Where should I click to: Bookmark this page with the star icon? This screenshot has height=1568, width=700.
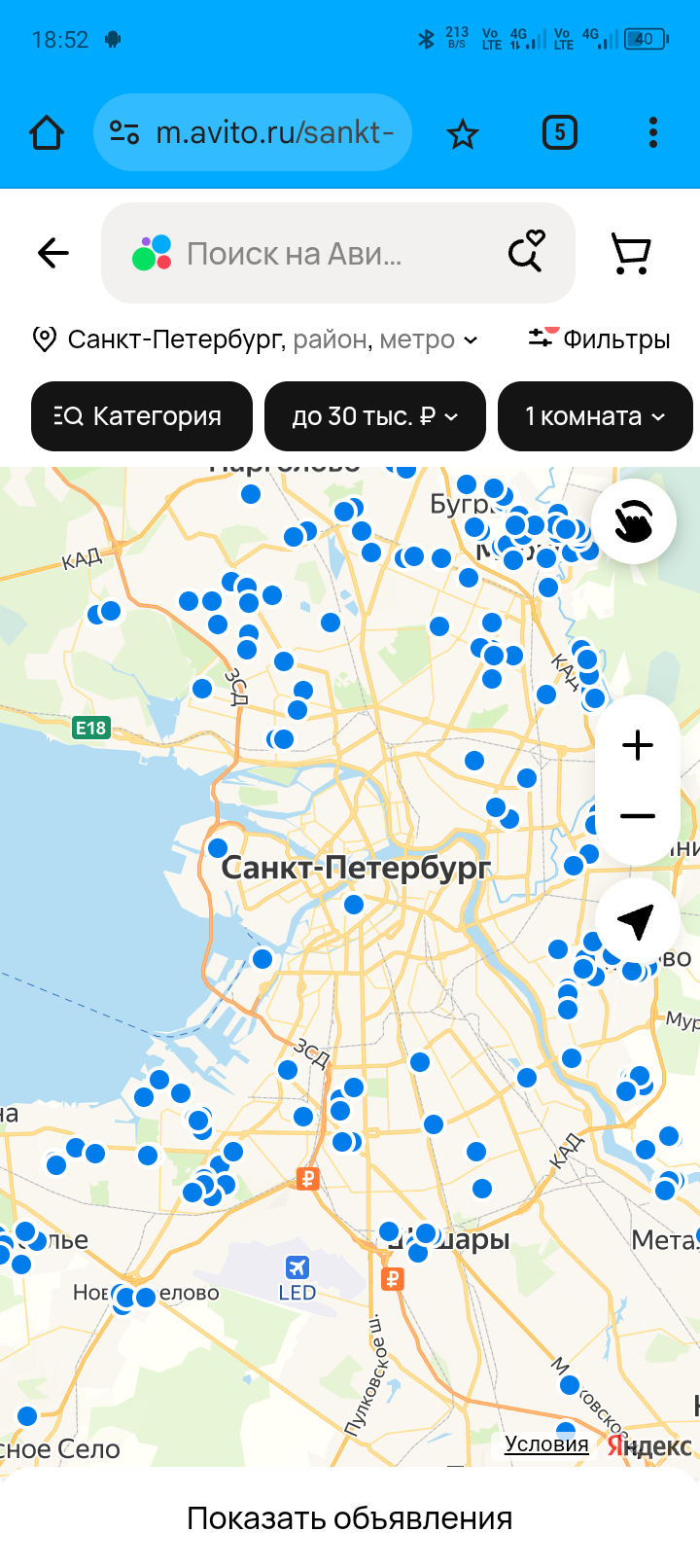coord(463,133)
